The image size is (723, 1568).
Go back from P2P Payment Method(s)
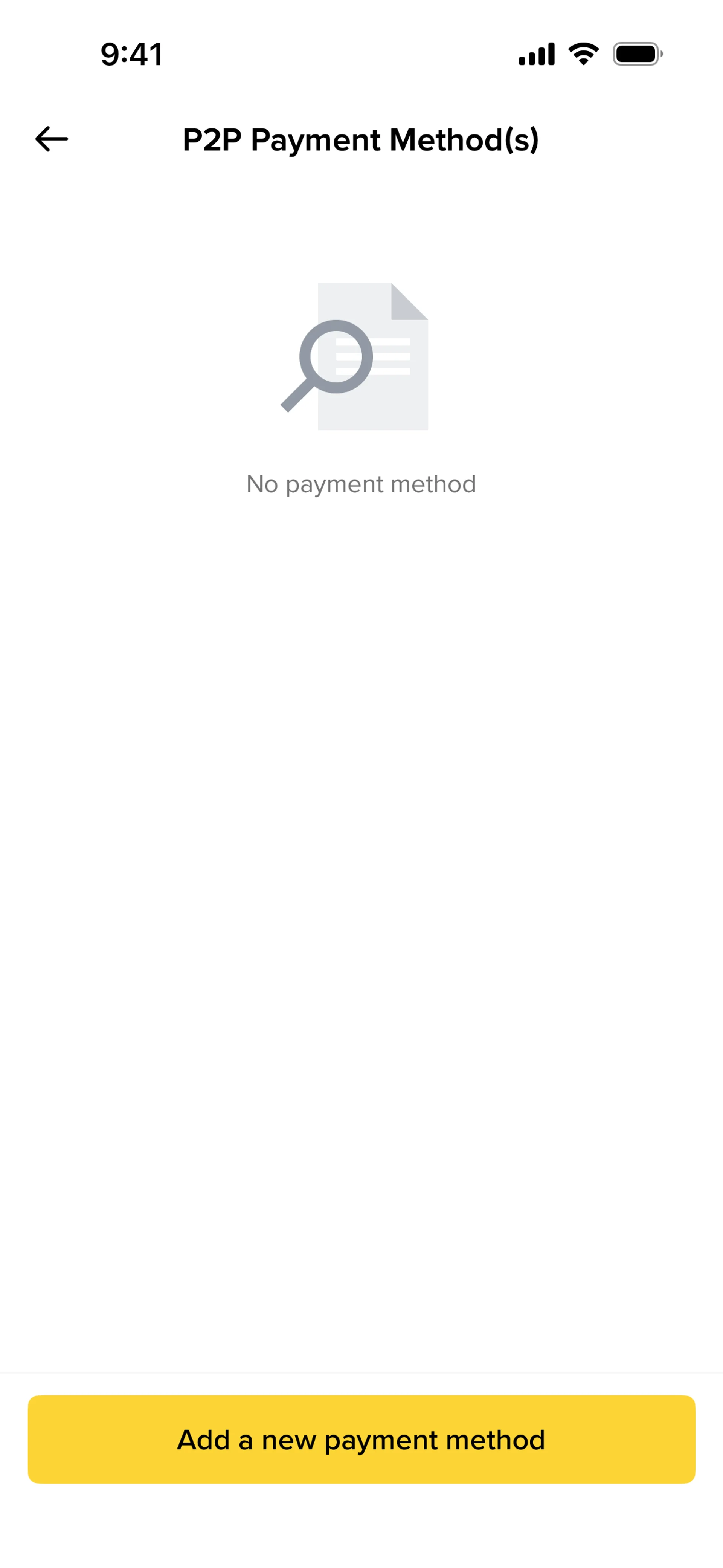tap(52, 139)
